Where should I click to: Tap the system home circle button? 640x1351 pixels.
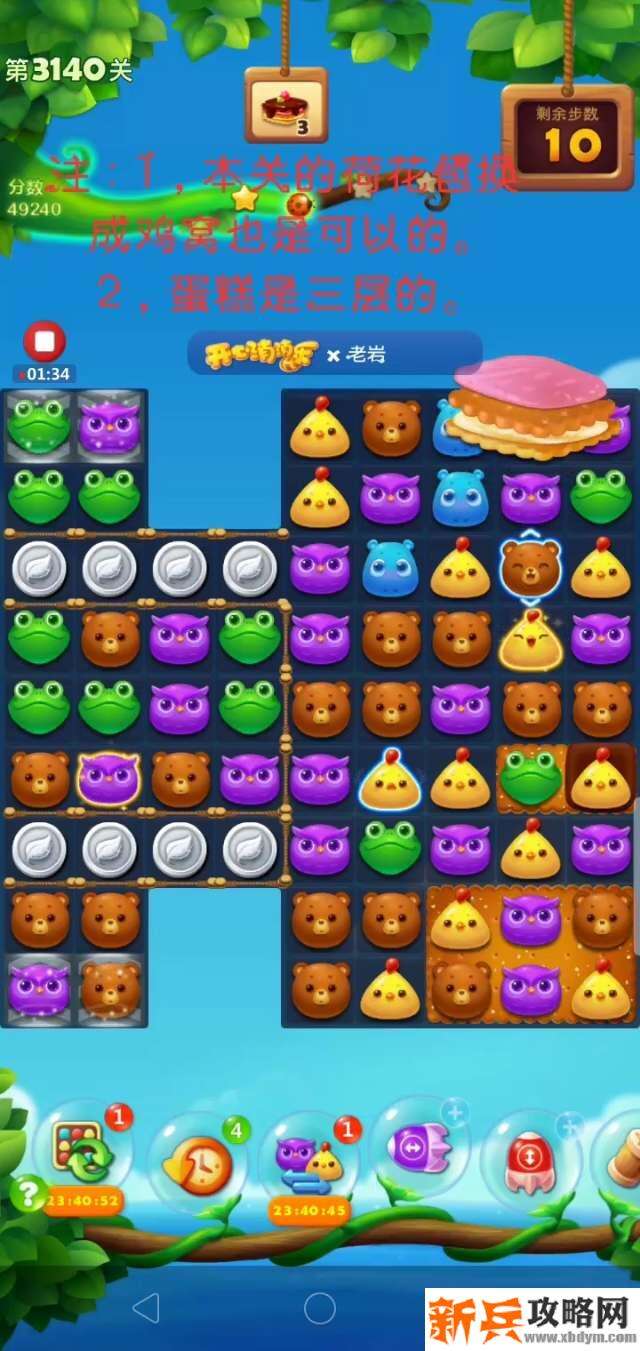click(319, 1306)
